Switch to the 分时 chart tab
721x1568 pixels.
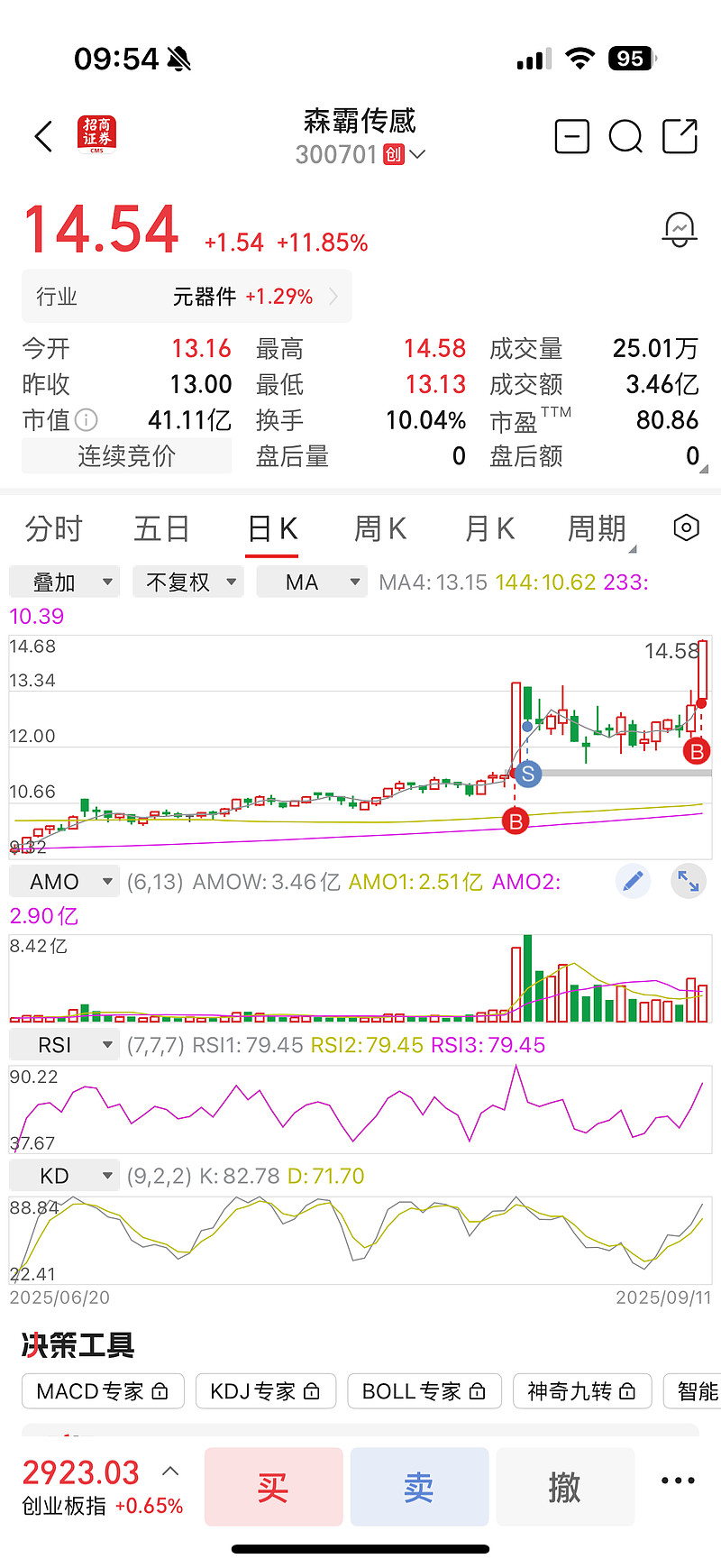54,528
